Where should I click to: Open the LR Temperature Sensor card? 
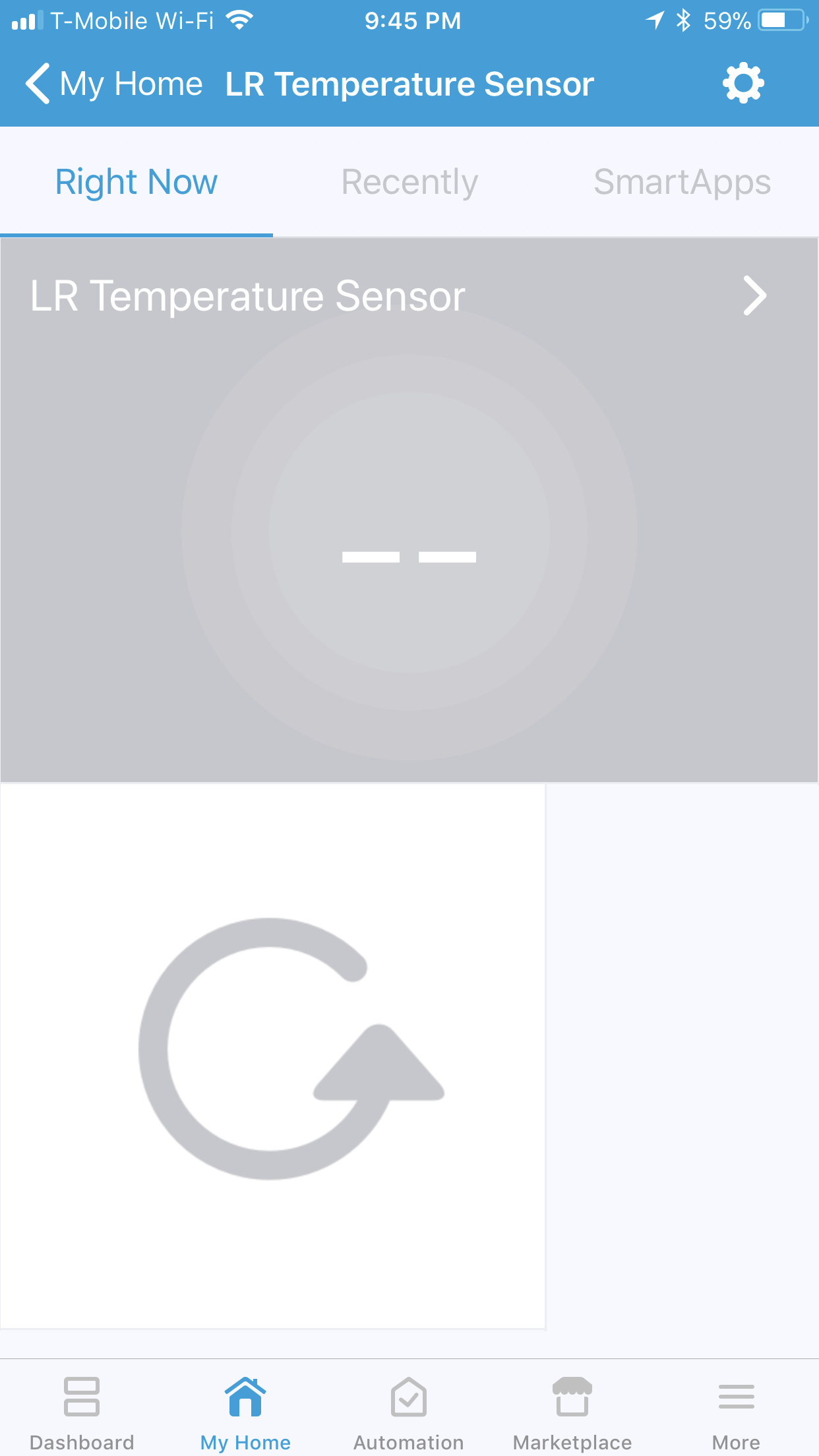(x=409, y=510)
